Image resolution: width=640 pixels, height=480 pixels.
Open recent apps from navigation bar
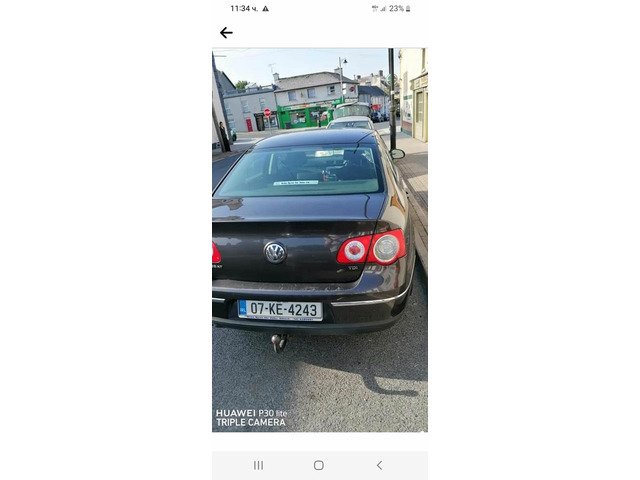(x=258, y=465)
